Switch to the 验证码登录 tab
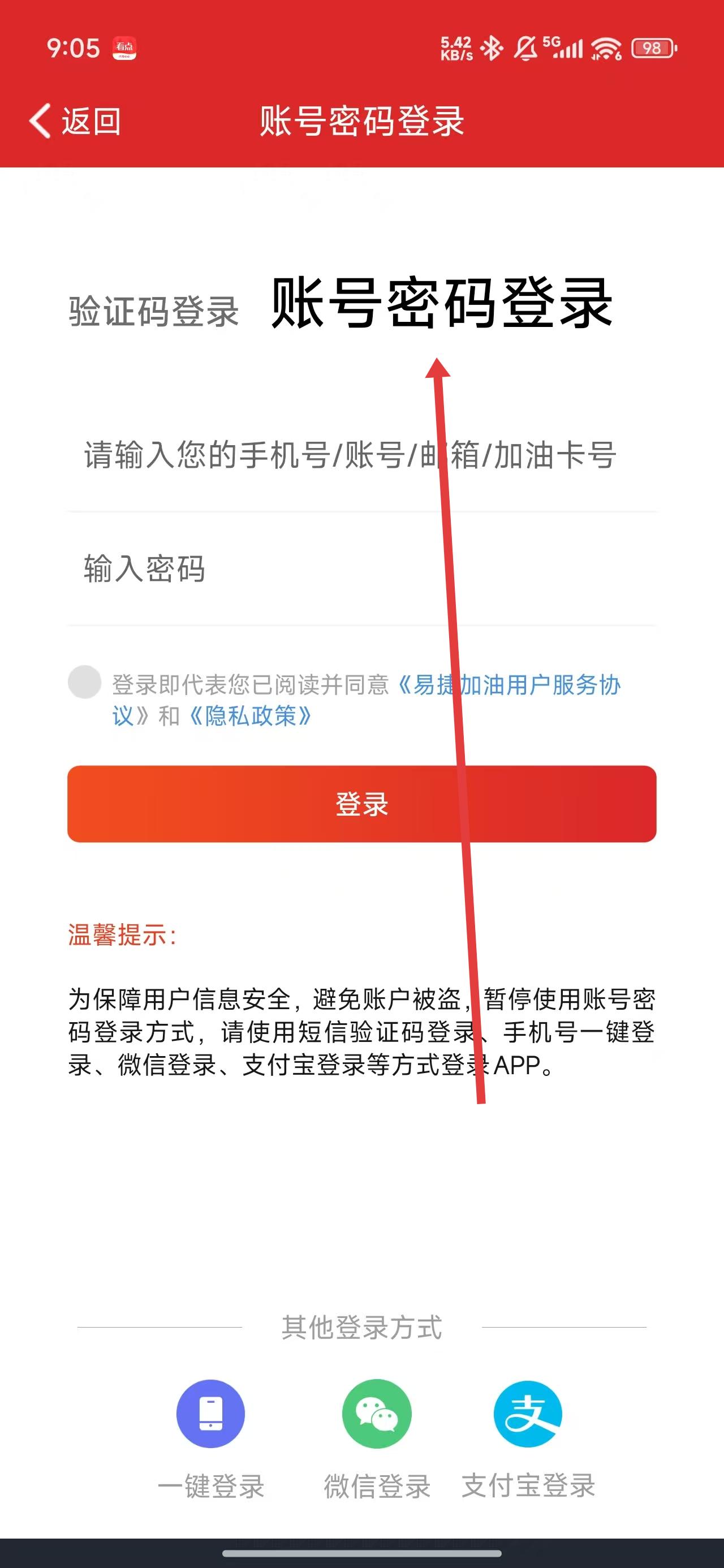This screenshot has width=724, height=1568. (153, 311)
